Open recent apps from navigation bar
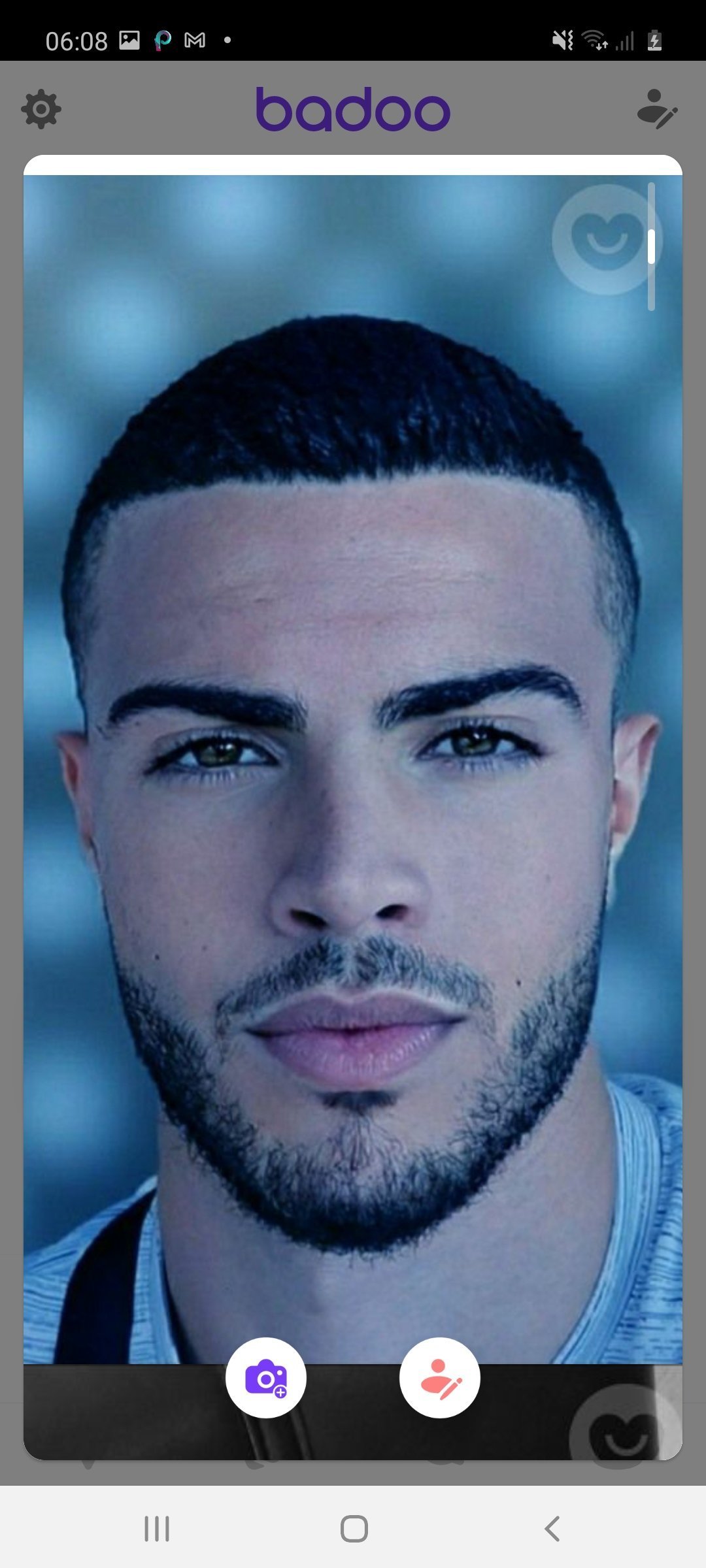Screen dimensions: 706x1568 (x=157, y=1528)
